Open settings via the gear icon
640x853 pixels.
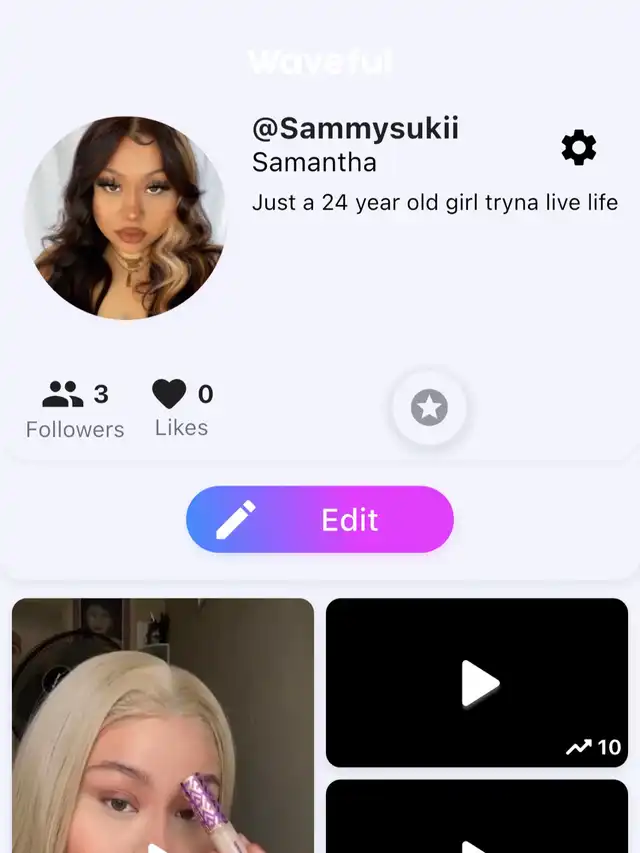[x=578, y=148]
